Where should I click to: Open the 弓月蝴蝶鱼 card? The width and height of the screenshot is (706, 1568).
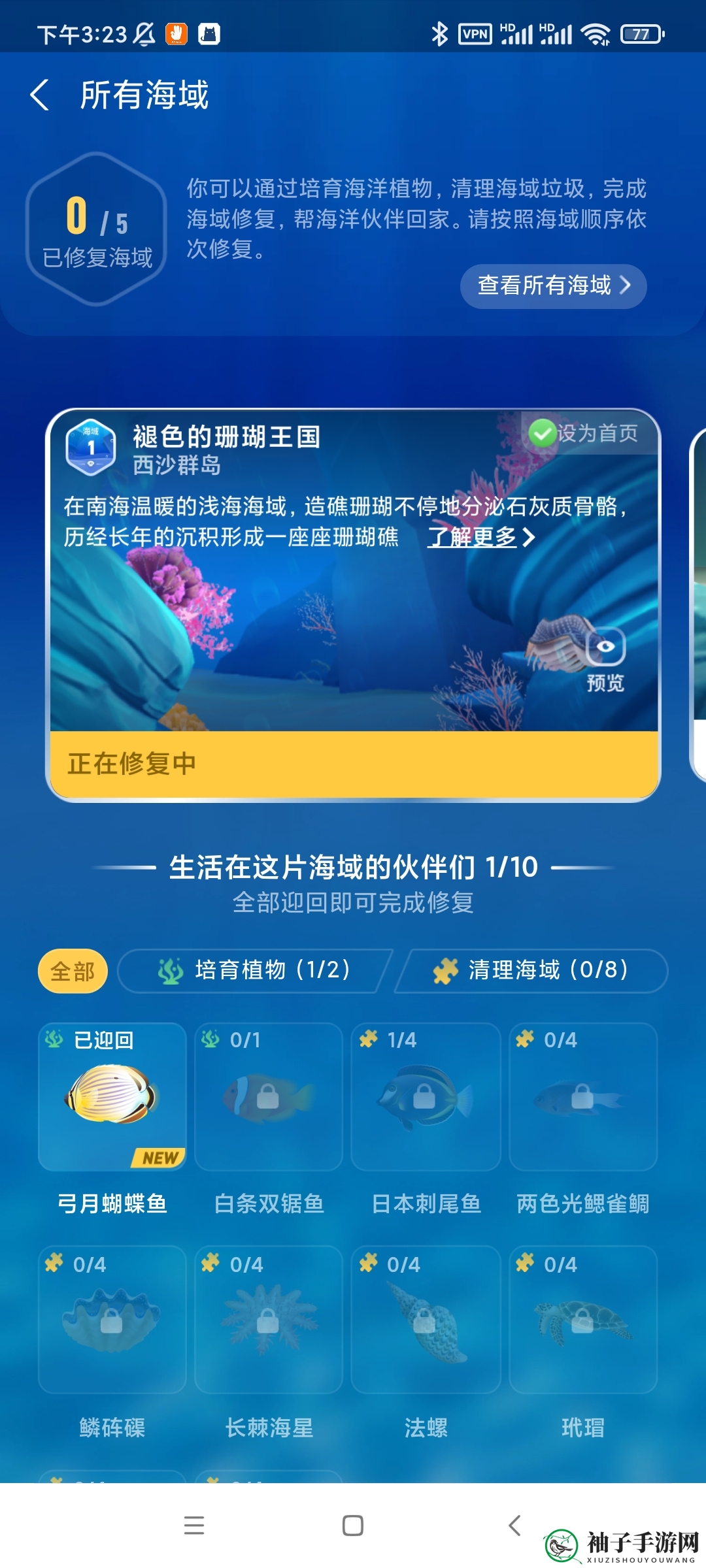[x=112, y=1097]
